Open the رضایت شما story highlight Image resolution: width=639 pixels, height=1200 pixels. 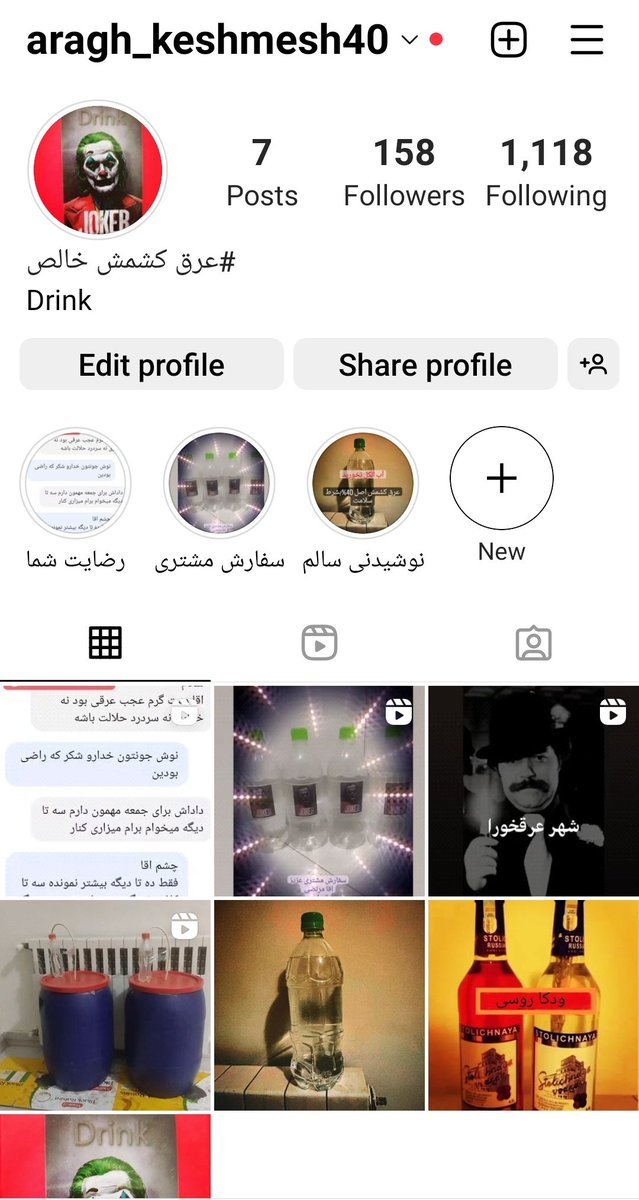coord(76,497)
